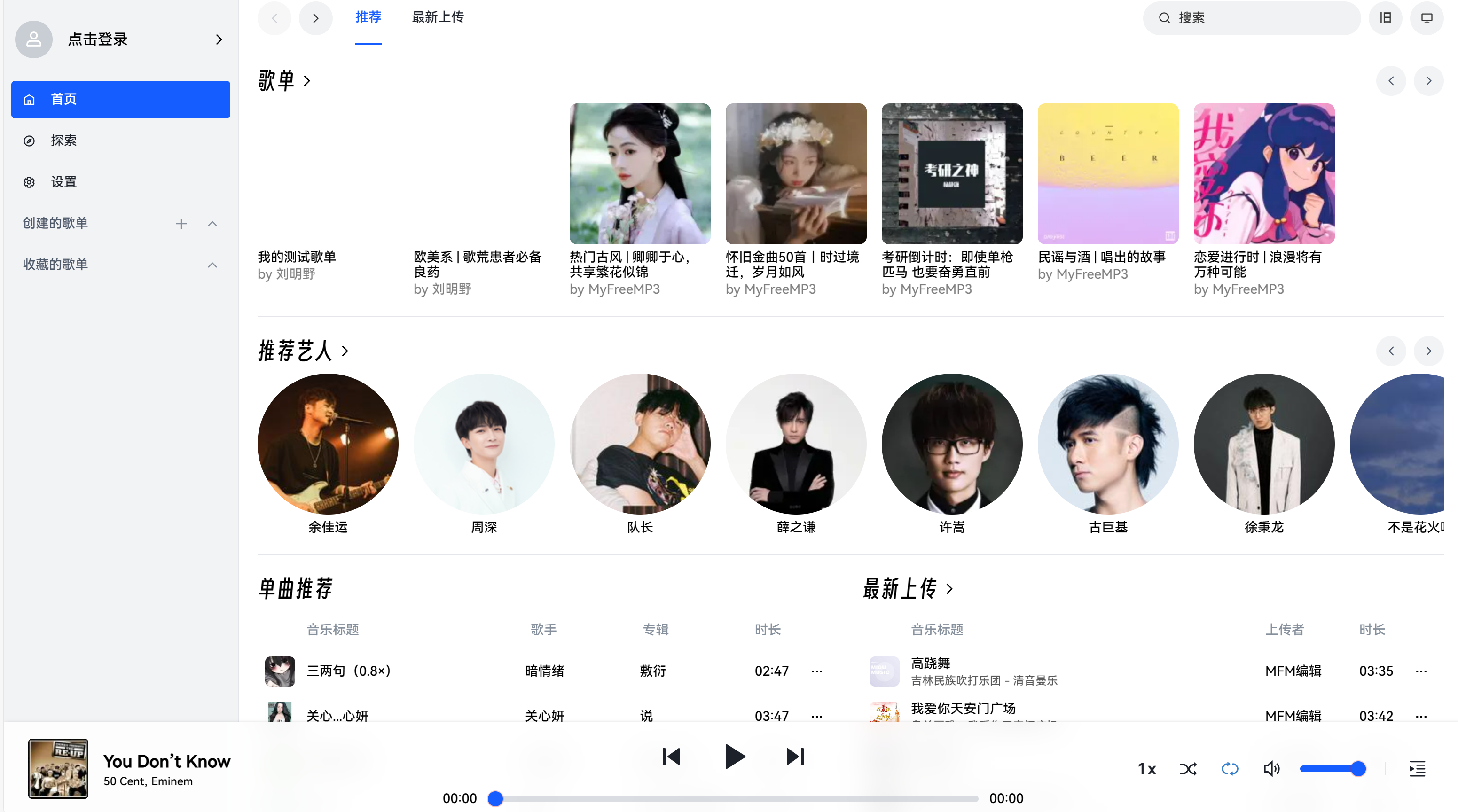Open more options for 三两句 song

coord(817,671)
